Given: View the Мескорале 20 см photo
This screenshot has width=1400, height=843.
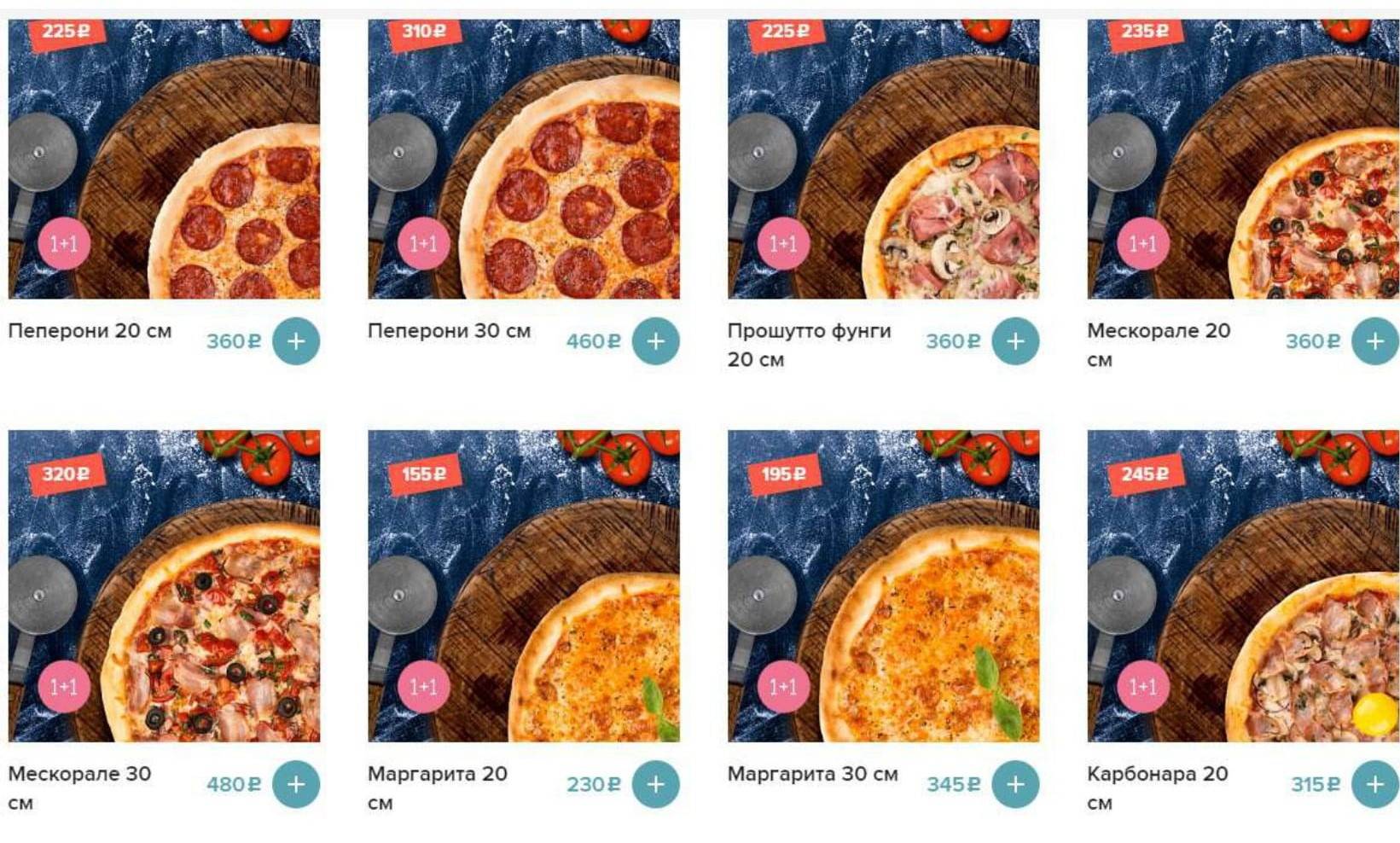Looking at the screenshot, I should pos(1243,159).
